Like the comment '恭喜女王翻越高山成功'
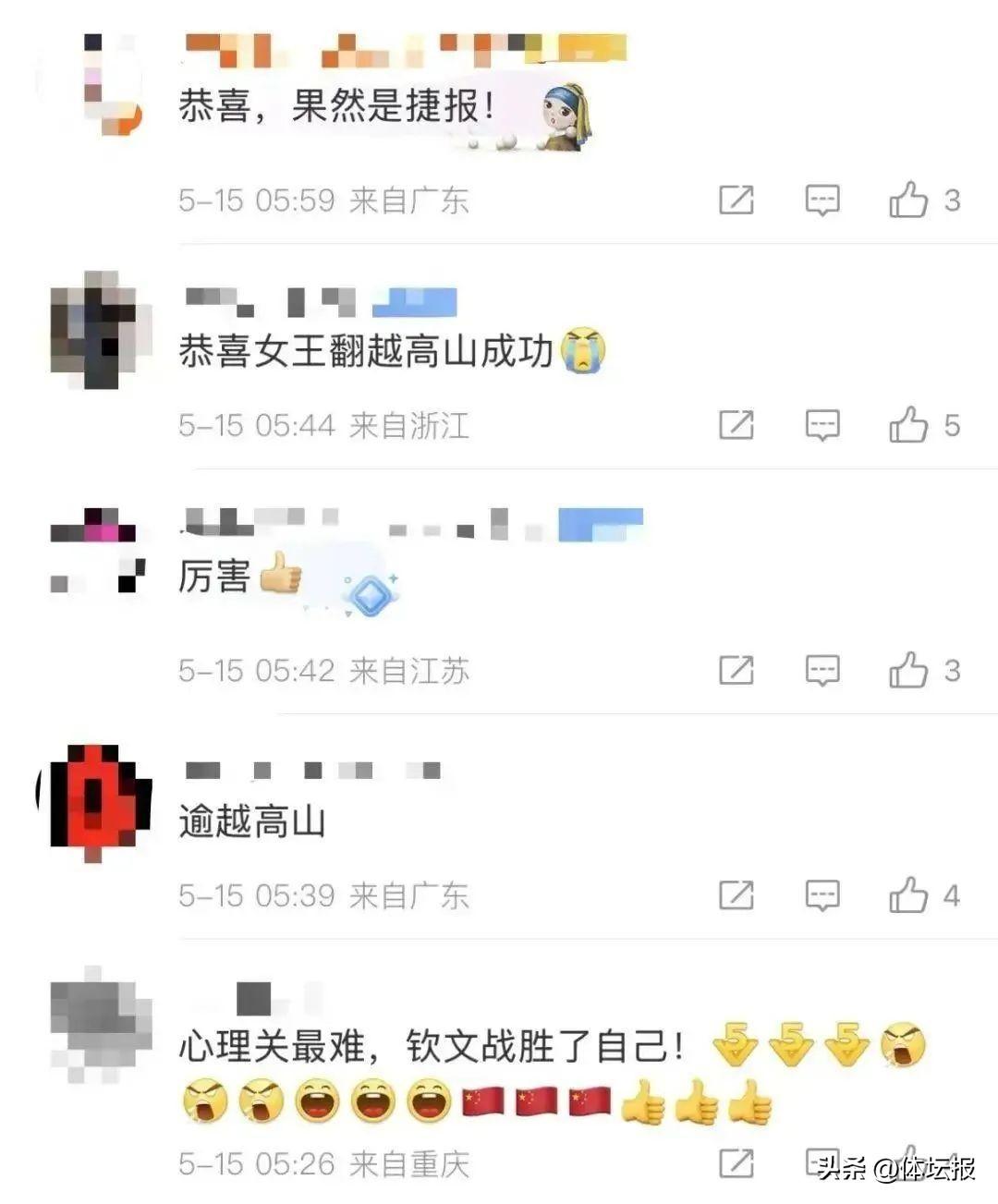 (908, 425)
